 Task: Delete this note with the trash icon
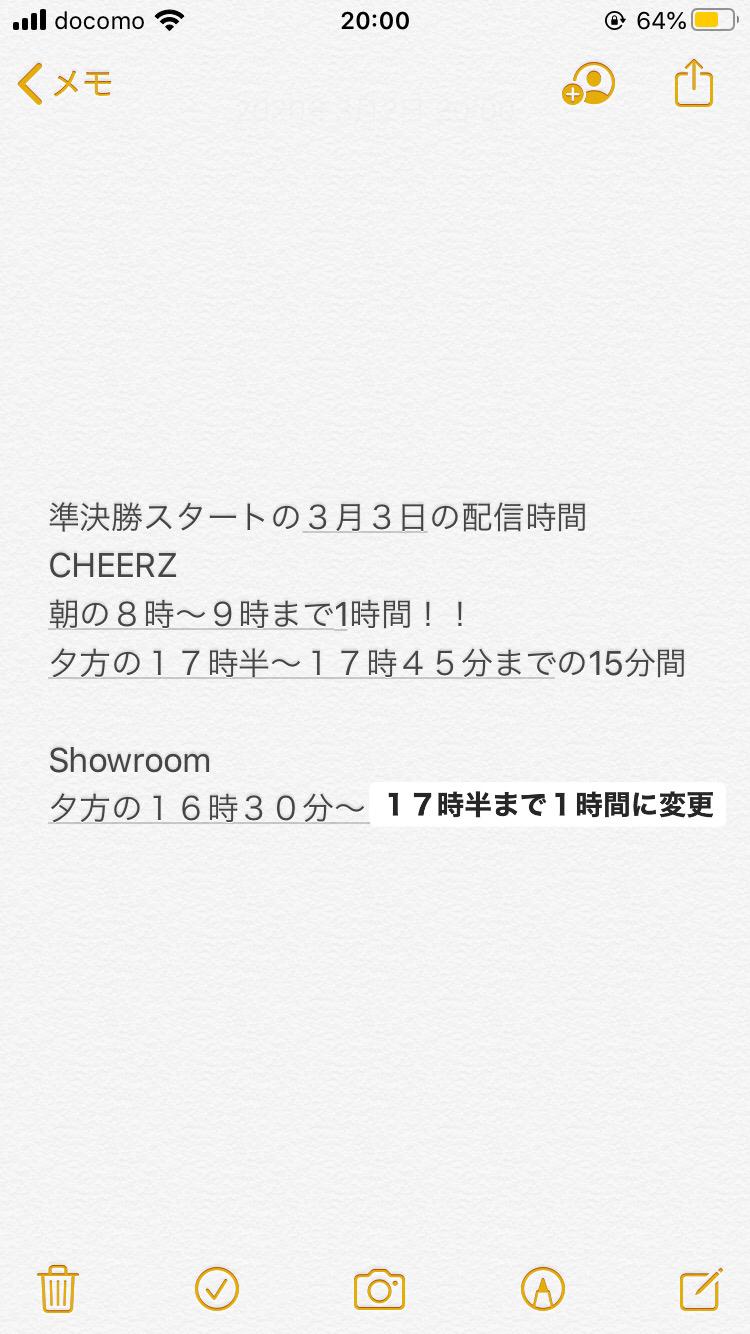(58, 1288)
